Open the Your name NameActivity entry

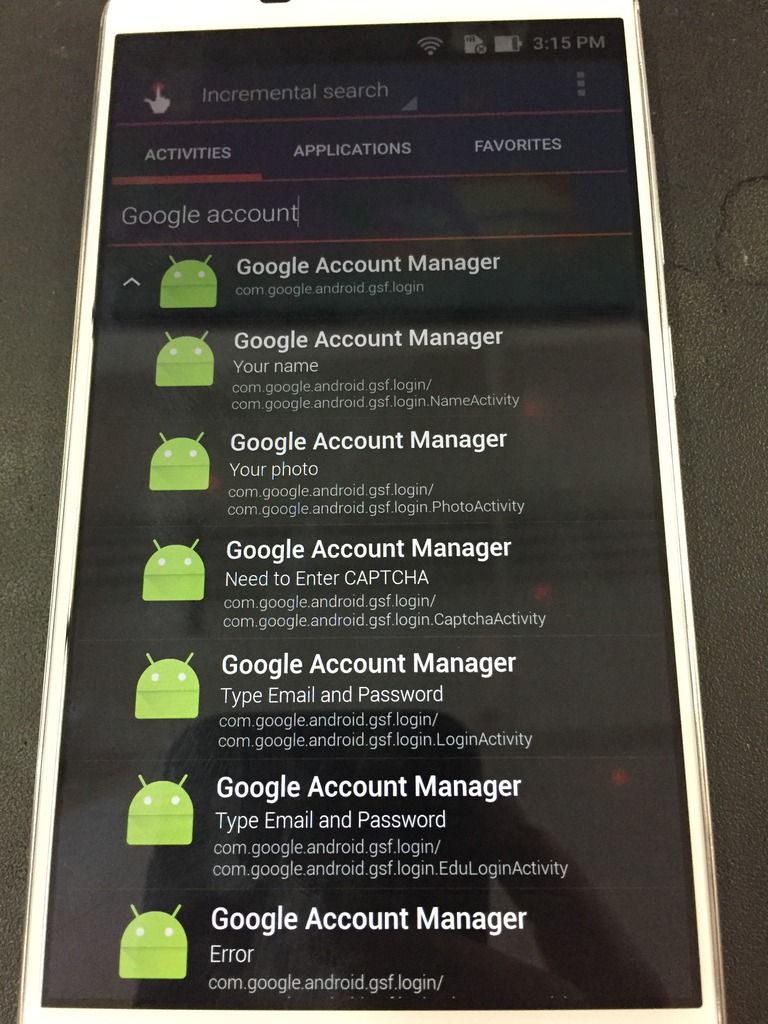pyautogui.click(x=375, y=368)
